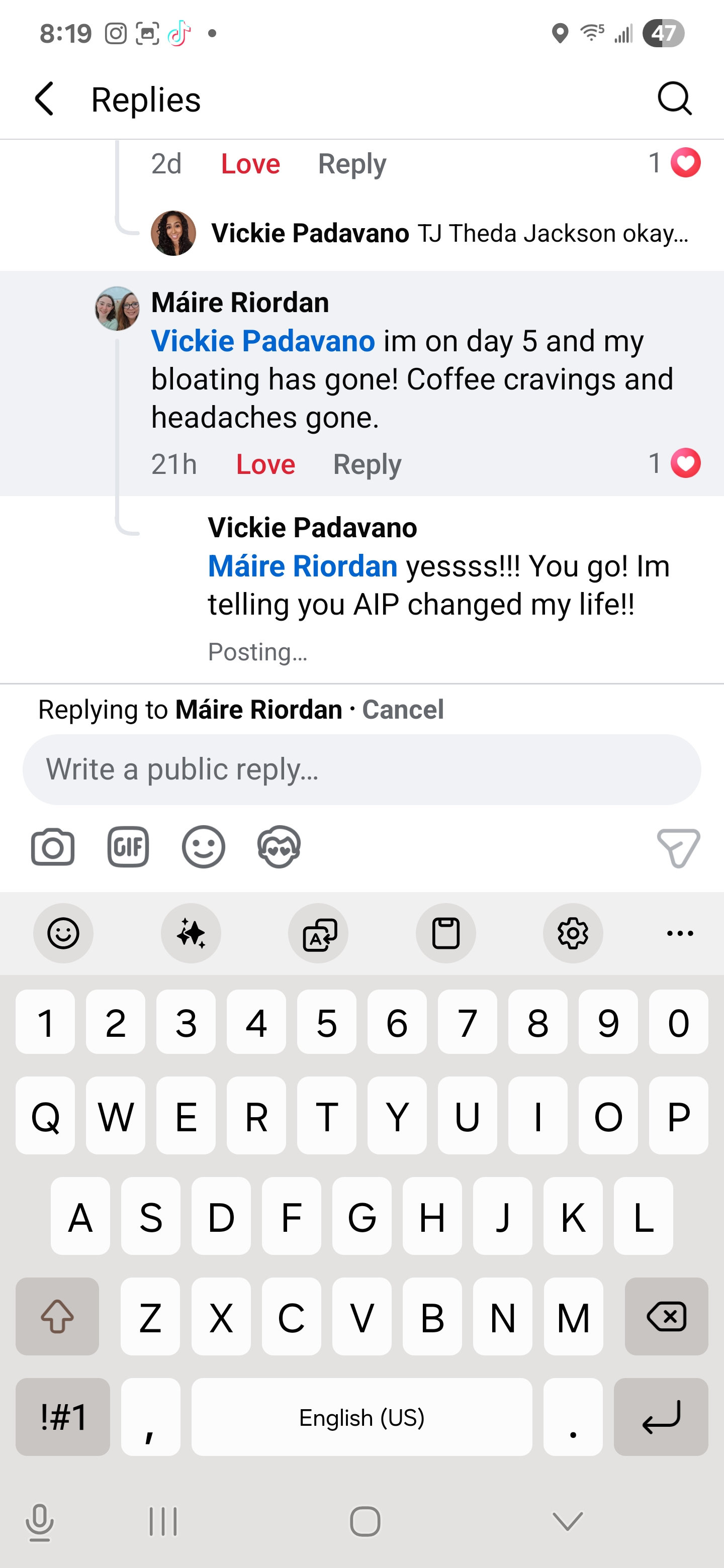Open the GIF picker

128,847
